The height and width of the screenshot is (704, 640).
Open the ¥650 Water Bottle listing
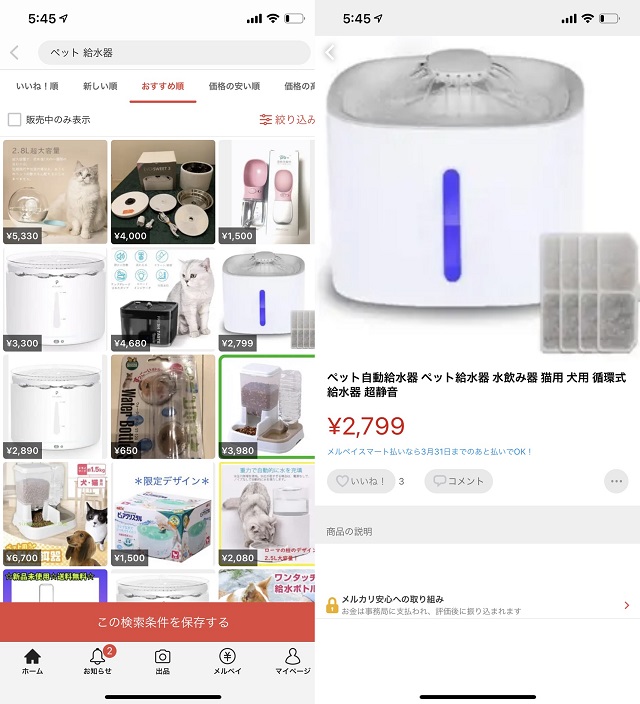tap(162, 404)
